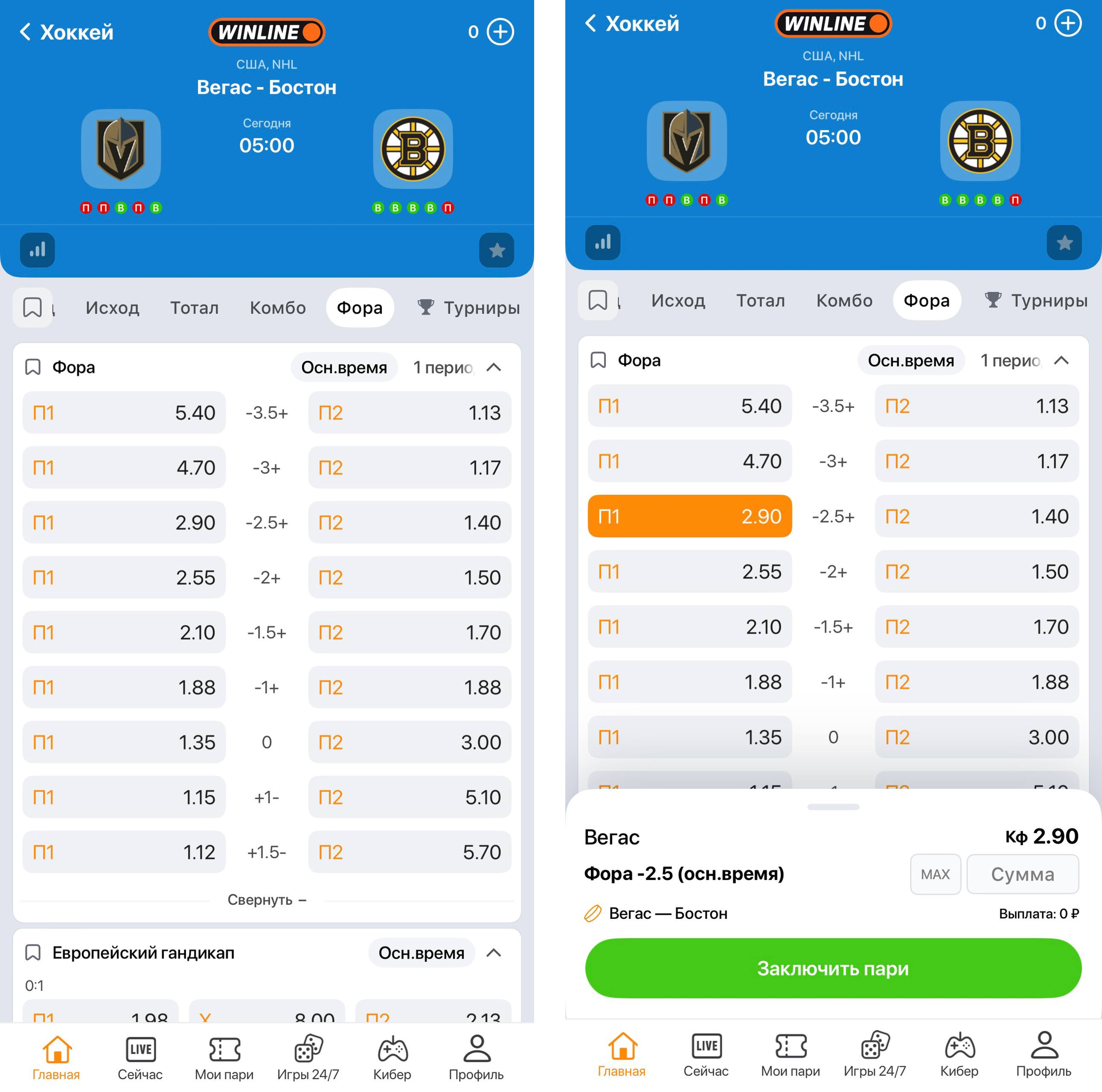Confirm the bet with Заключить пари

tap(833, 968)
